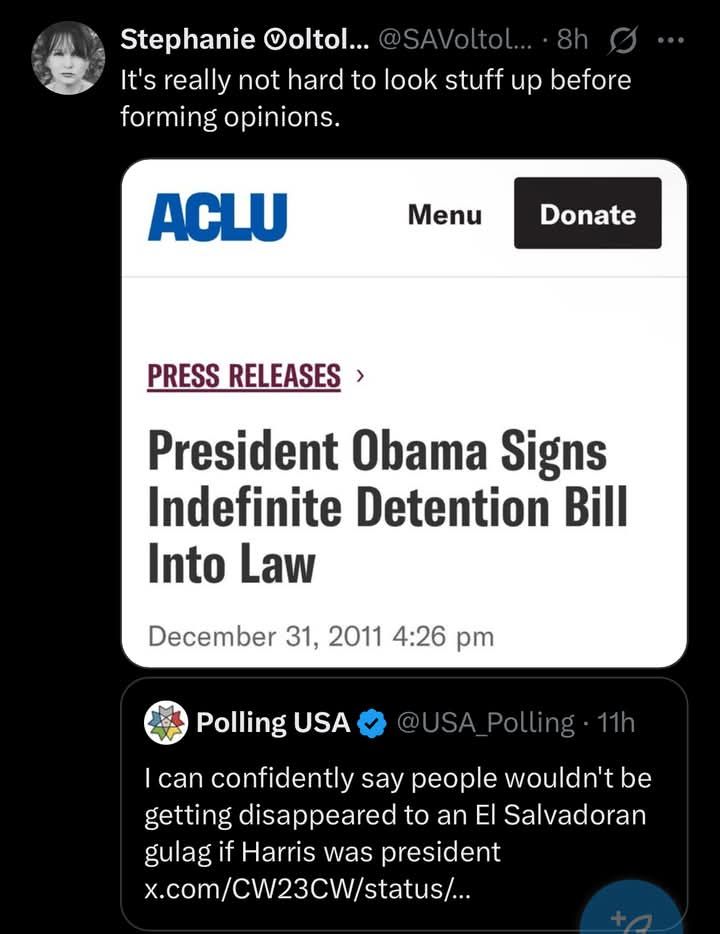Open Stephanie's profile picture
The height and width of the screenshot is (934, 720).
(x=68, y=58)
